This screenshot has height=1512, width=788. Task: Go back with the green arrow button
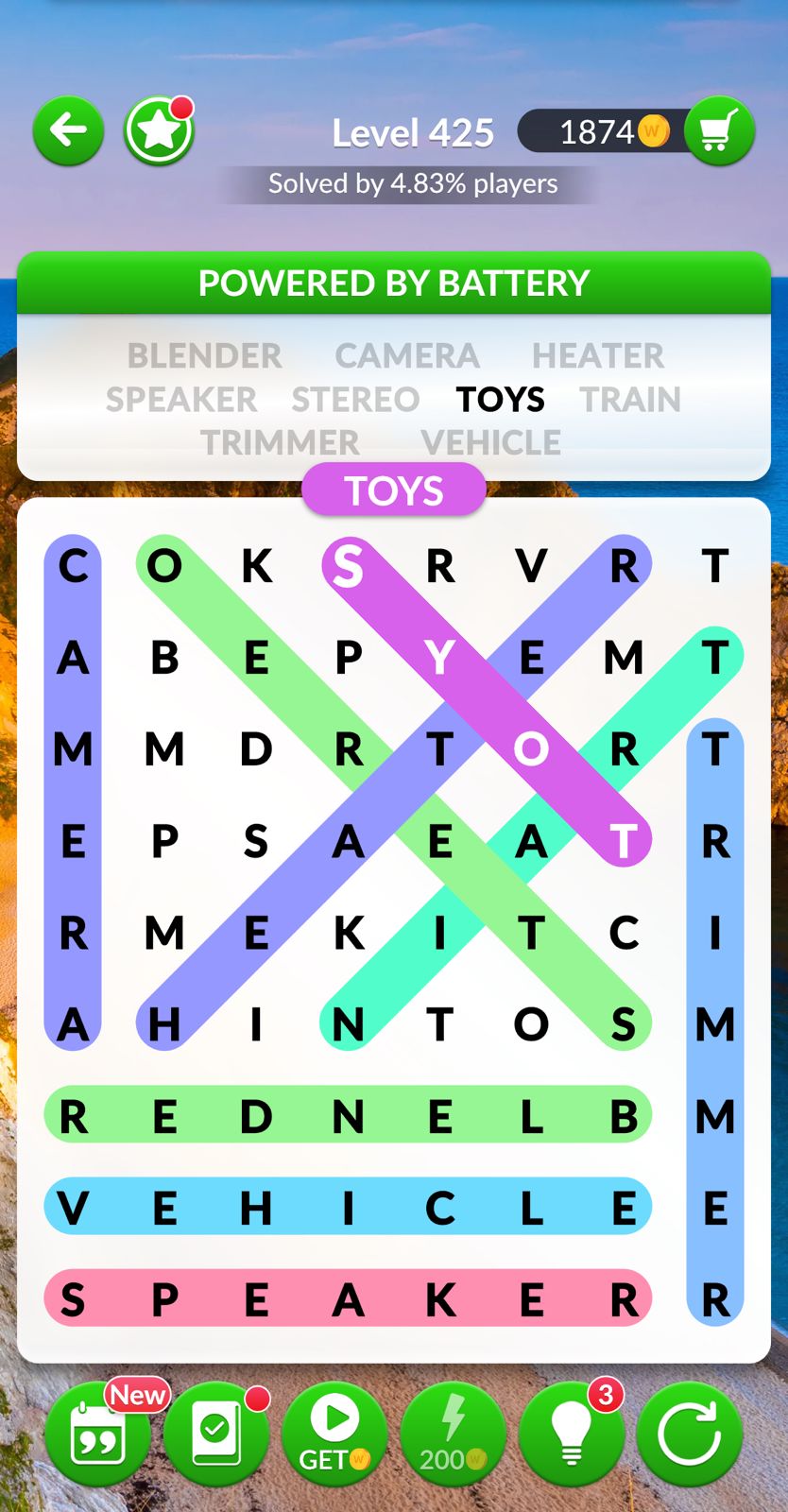point(68,130)
